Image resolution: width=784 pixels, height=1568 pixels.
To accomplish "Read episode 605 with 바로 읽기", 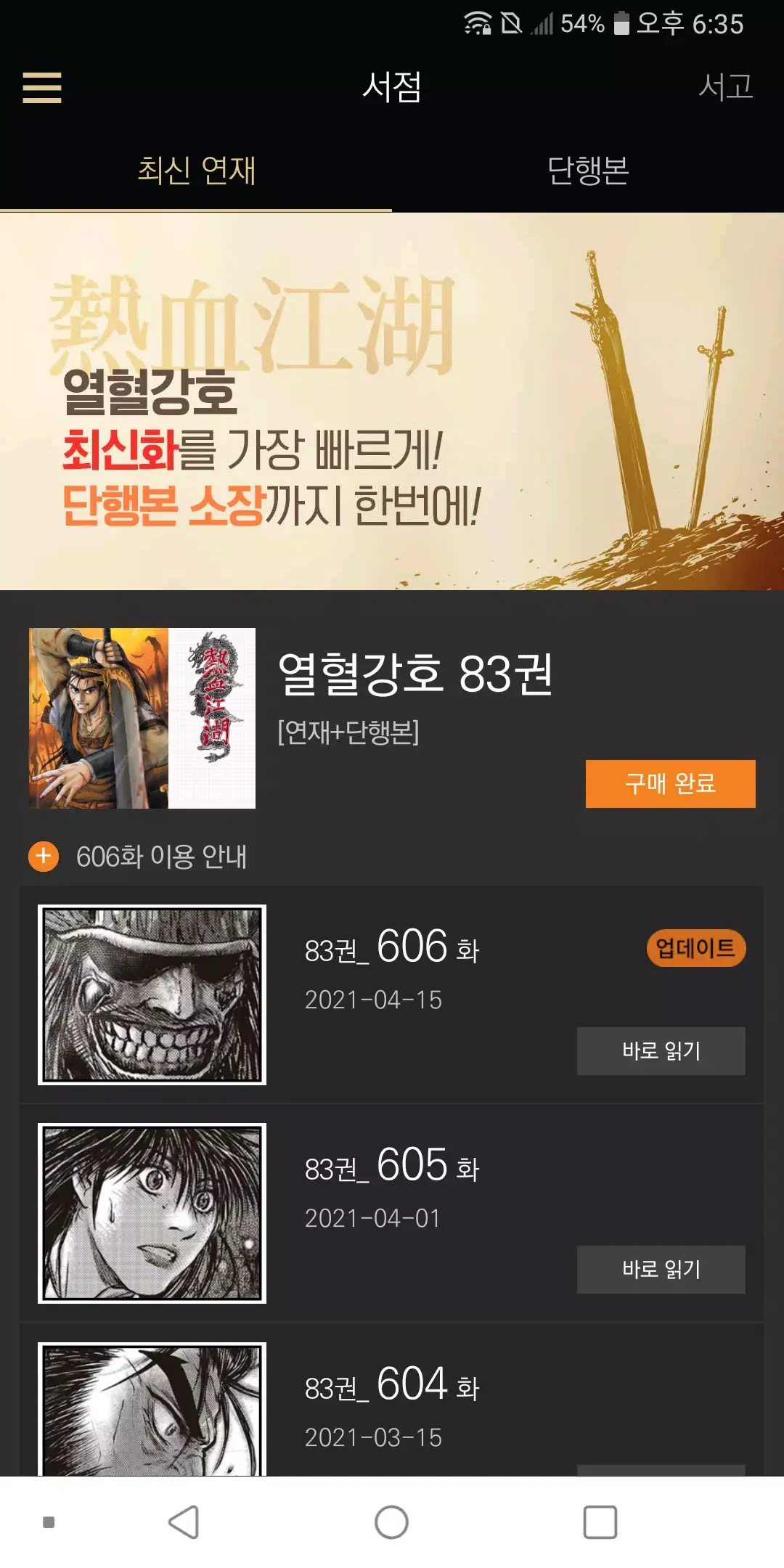I will [x=661, y=1269].
